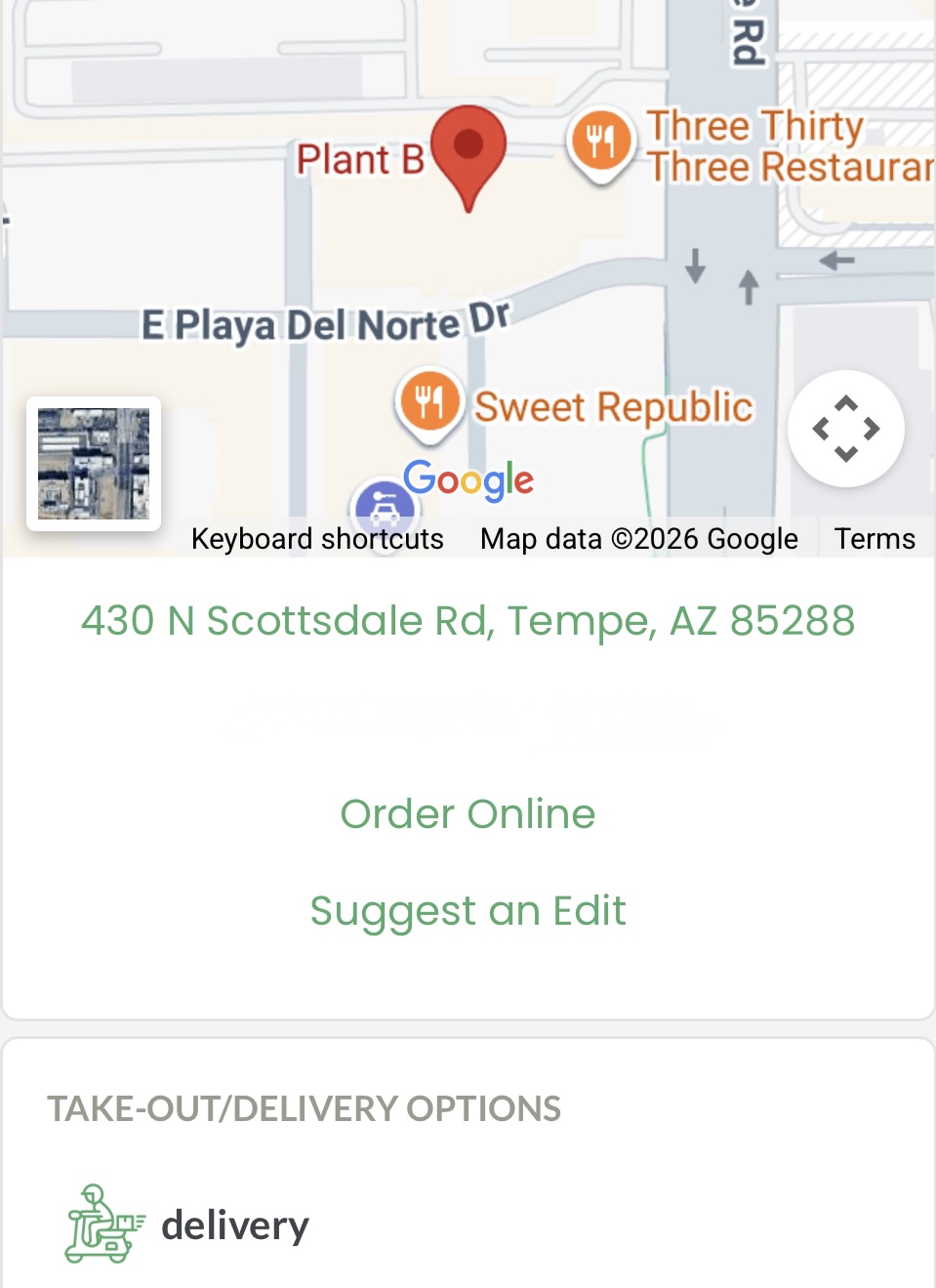936x1288 pixels.
Task: Switch map to satellite imagery view
Action: (94, 464)
